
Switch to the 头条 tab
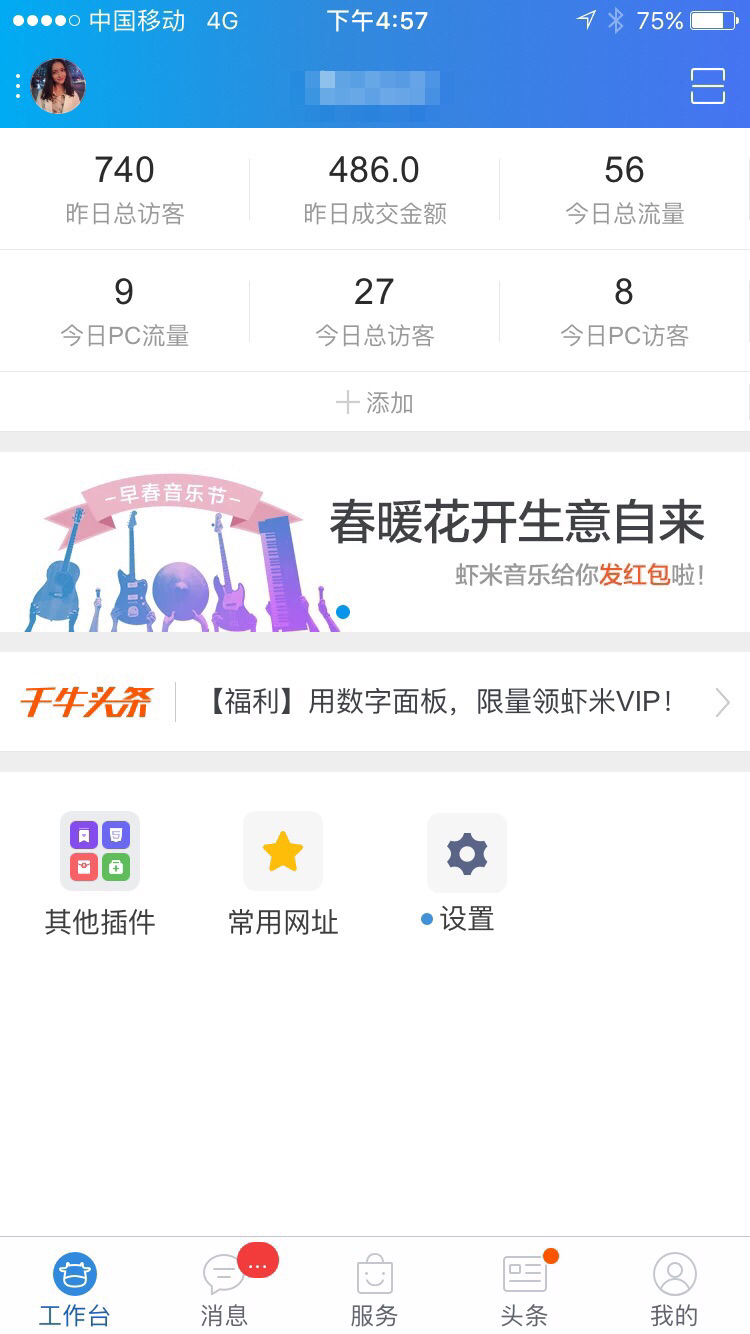(x=525, y=1289)
